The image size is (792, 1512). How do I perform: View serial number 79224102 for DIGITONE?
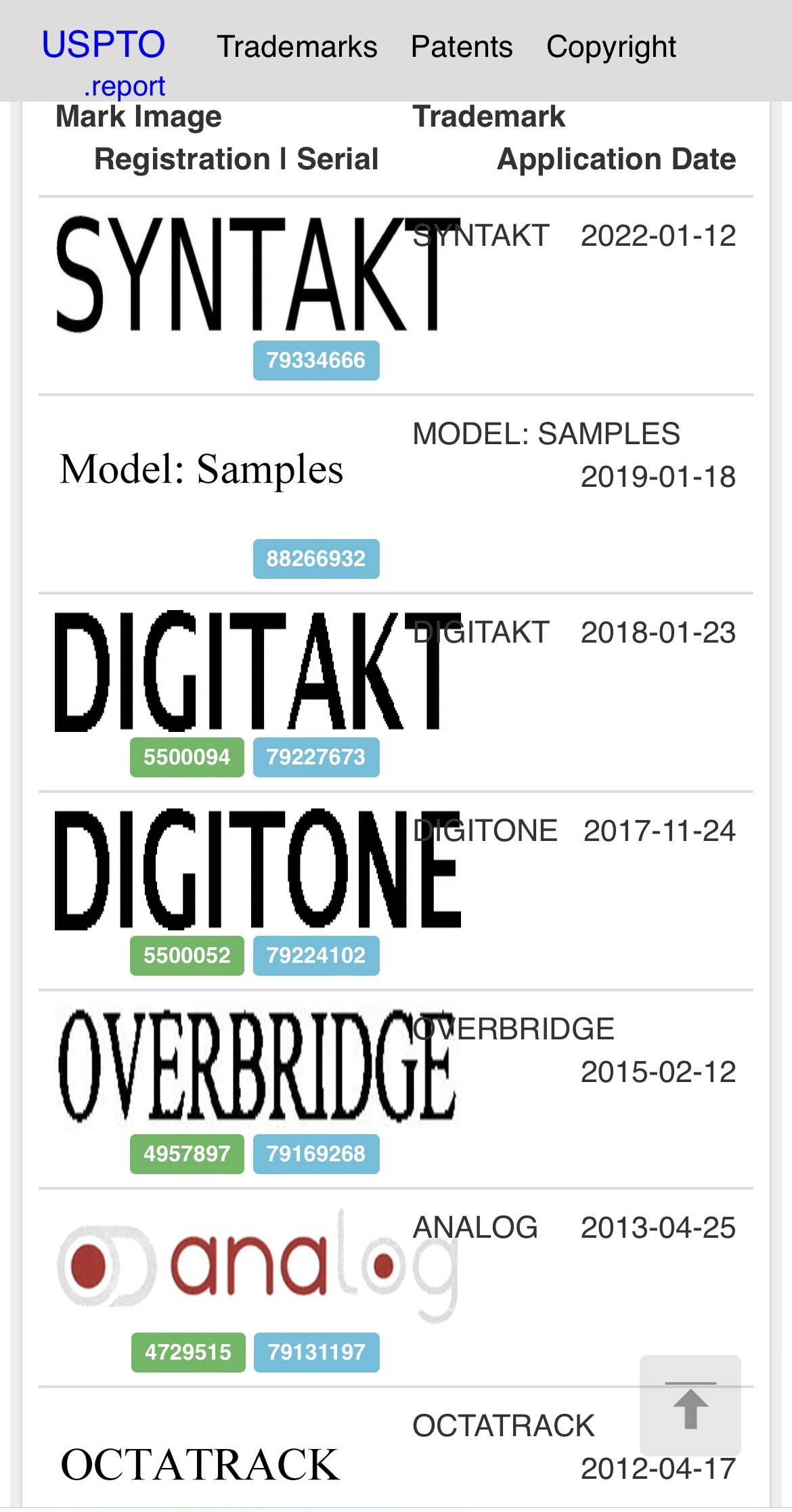coord(316,955)
